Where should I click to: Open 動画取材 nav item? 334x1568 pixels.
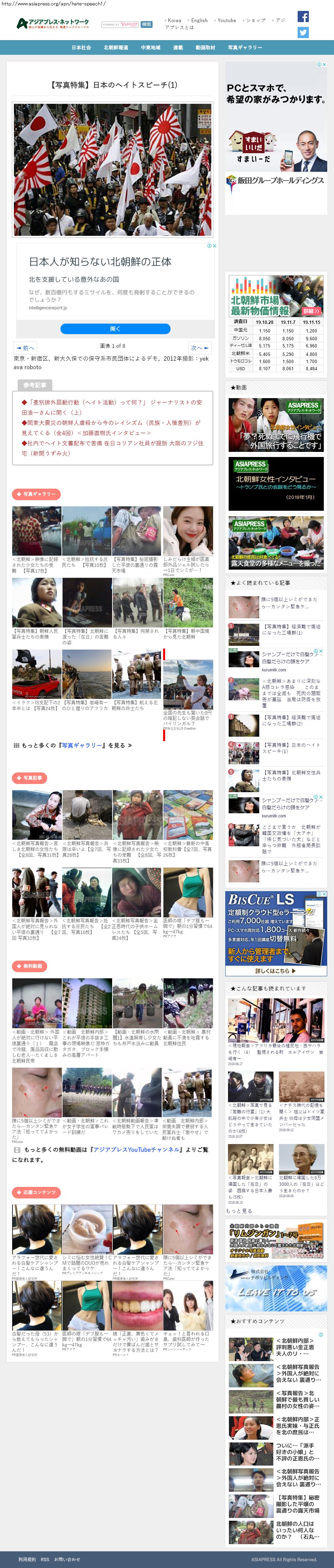(x=205, y=48)
